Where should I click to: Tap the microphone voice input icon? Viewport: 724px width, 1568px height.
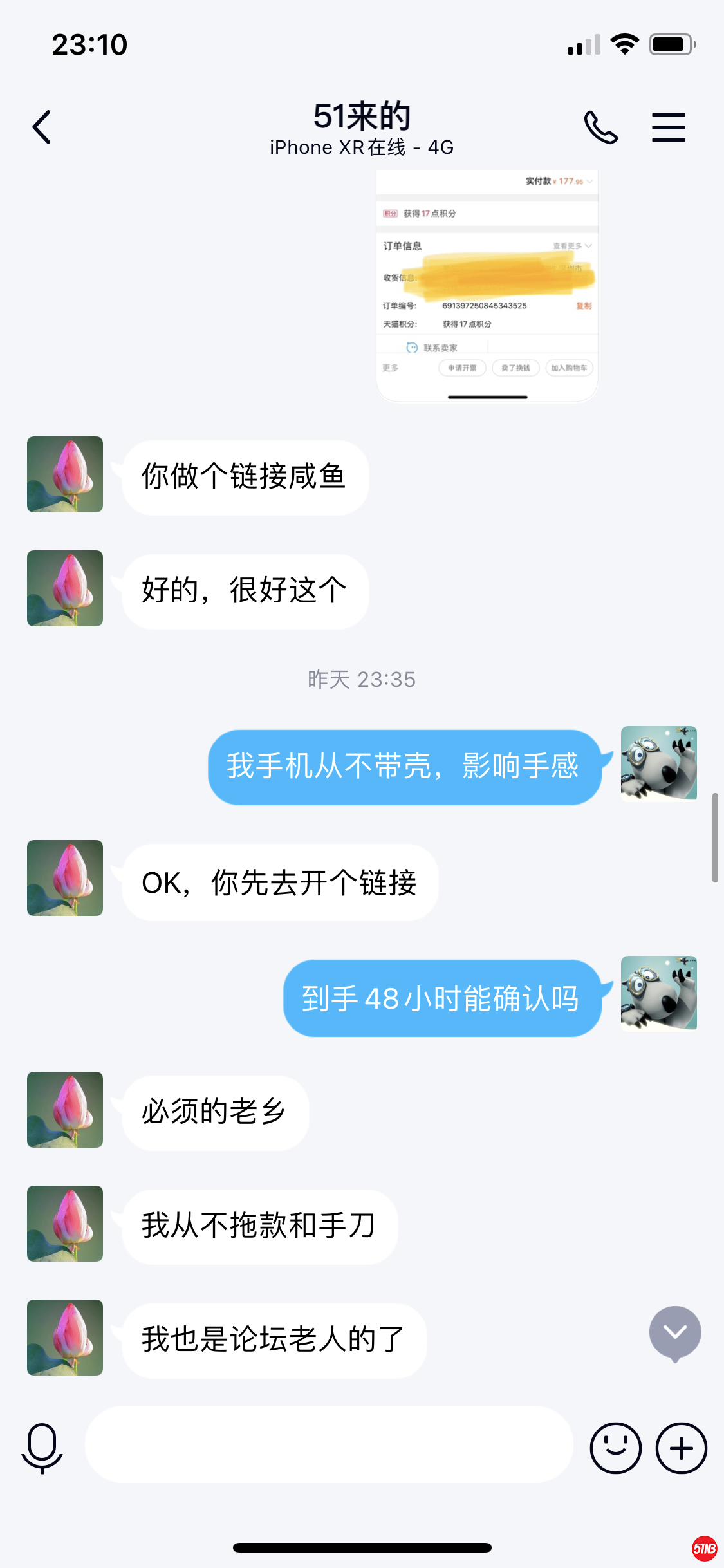(x=42, y=1448)
